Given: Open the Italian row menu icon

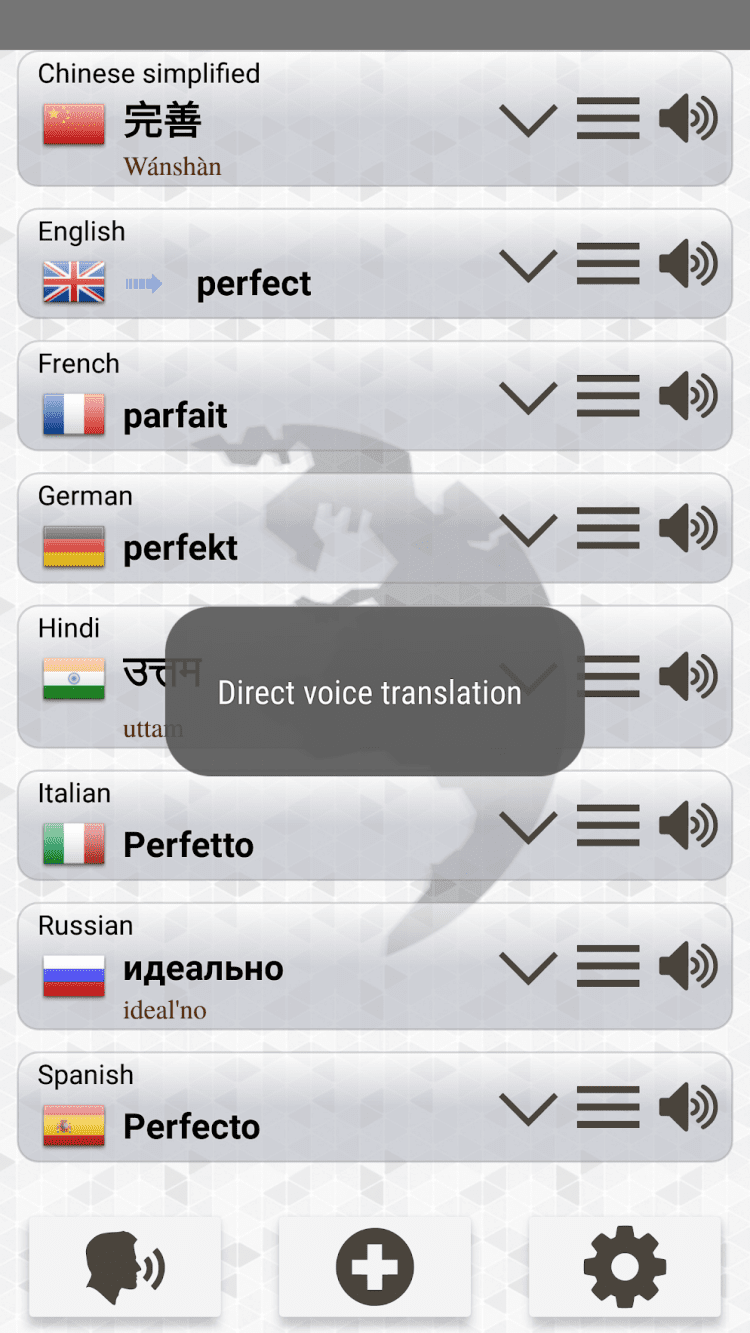Looking at the screenshot, I should (608, 826).
